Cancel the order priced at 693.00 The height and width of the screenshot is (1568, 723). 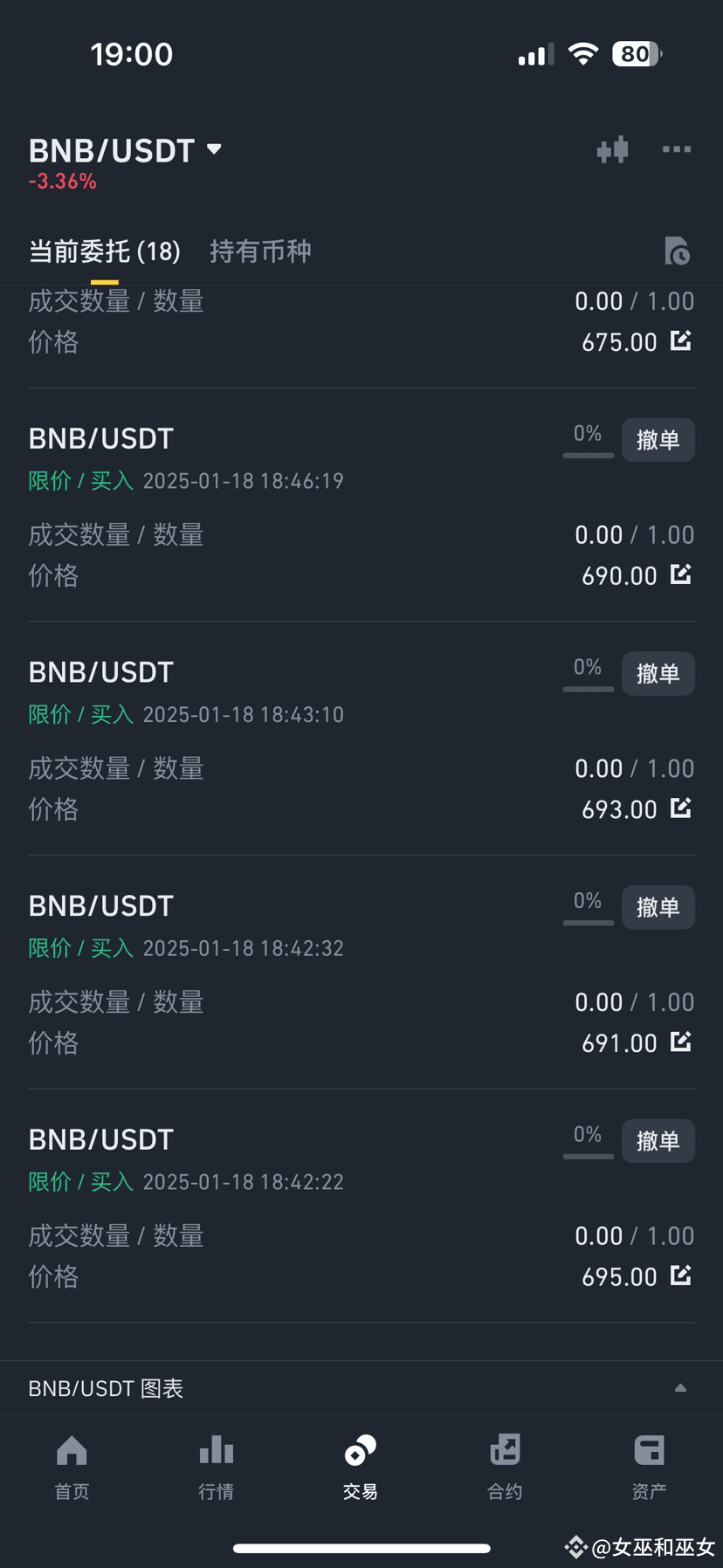coord(658,673)
